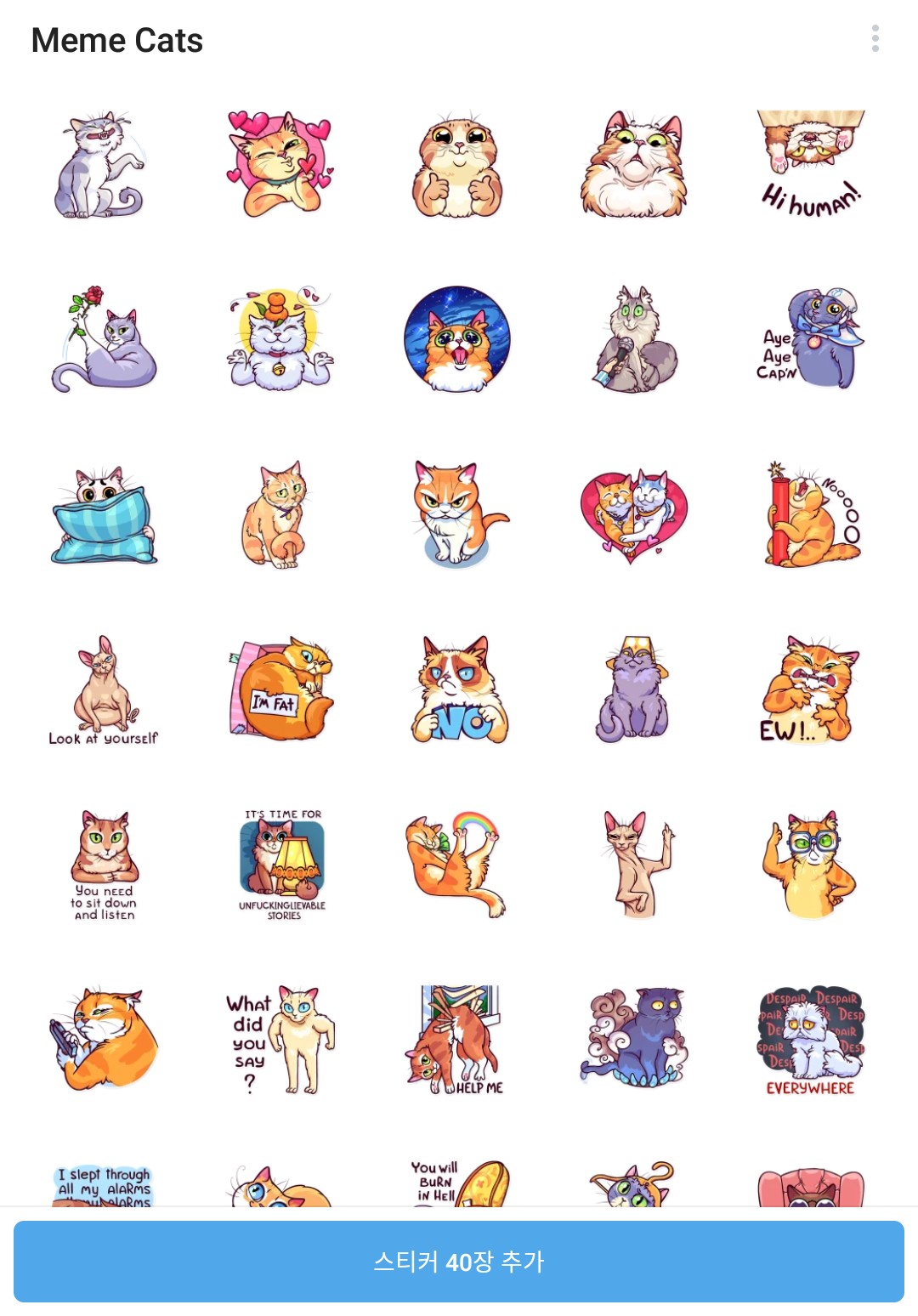The width and height of the screenshot is (918, 1316).
Task: Tap the 스티커 40장 추가 button
Action: tap(459, 1261)
